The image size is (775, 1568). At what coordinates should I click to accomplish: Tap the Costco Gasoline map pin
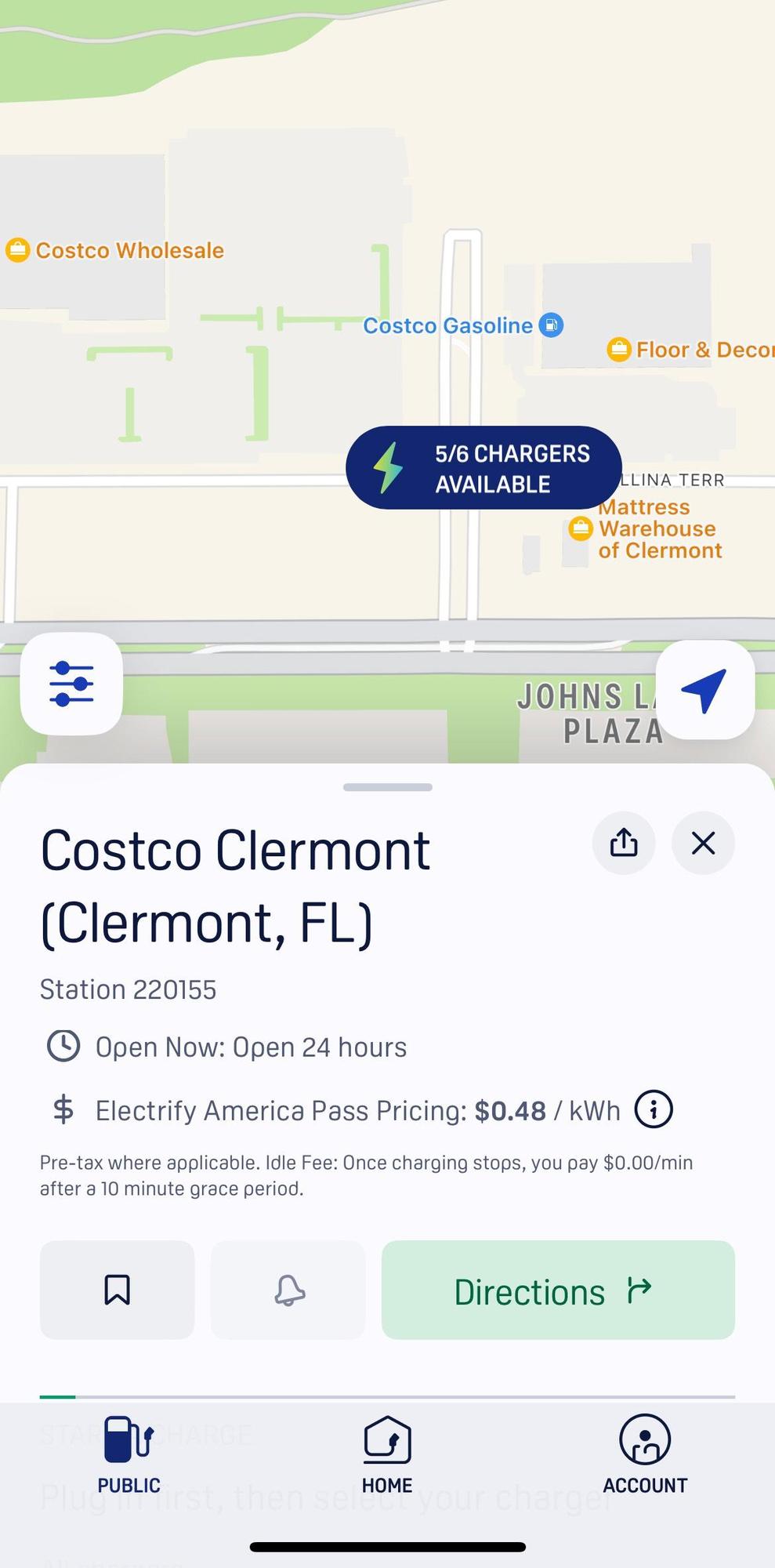tap(552, 325)
